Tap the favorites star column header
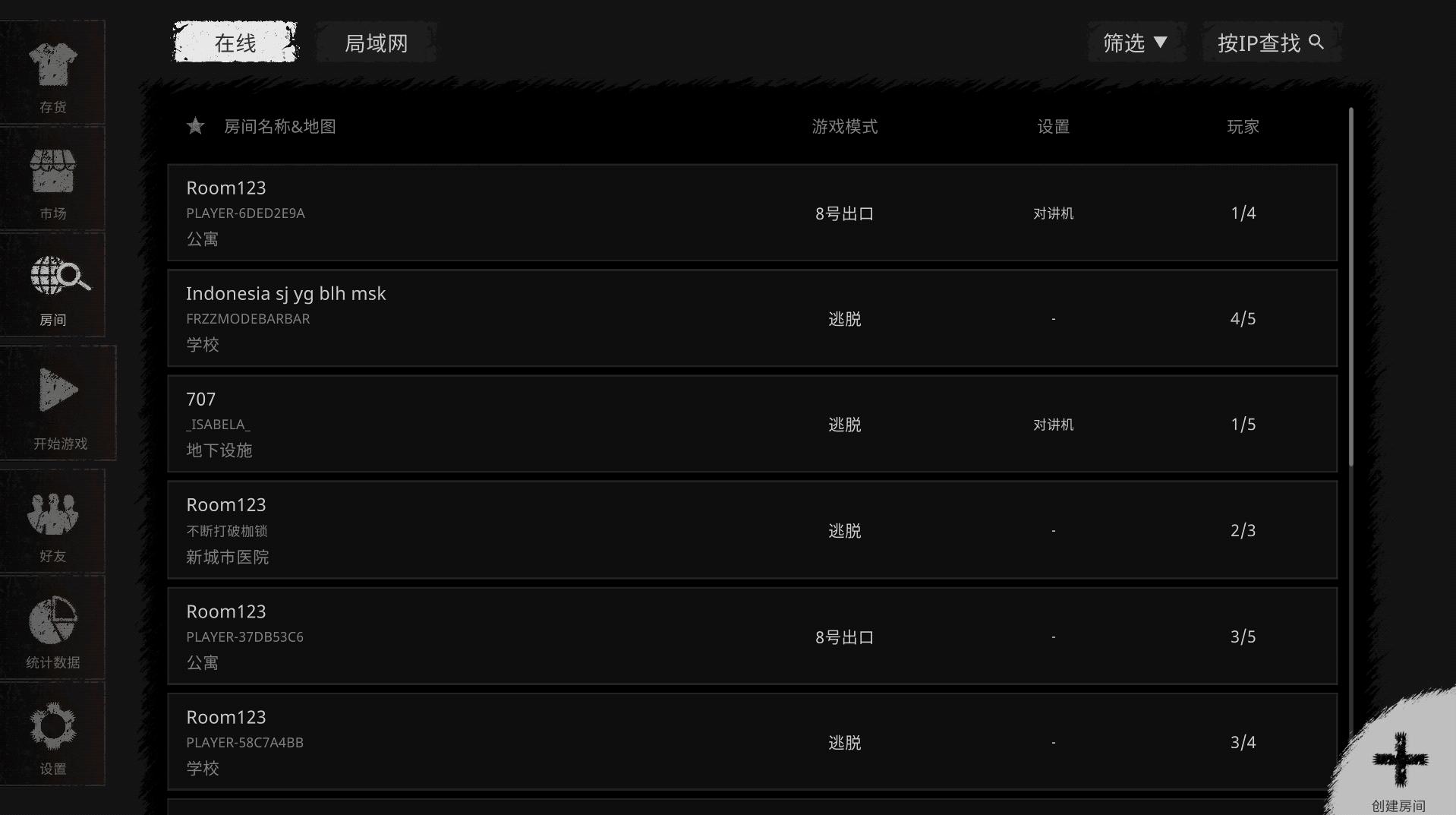1456x815 pixels. [x=196, y=126]
